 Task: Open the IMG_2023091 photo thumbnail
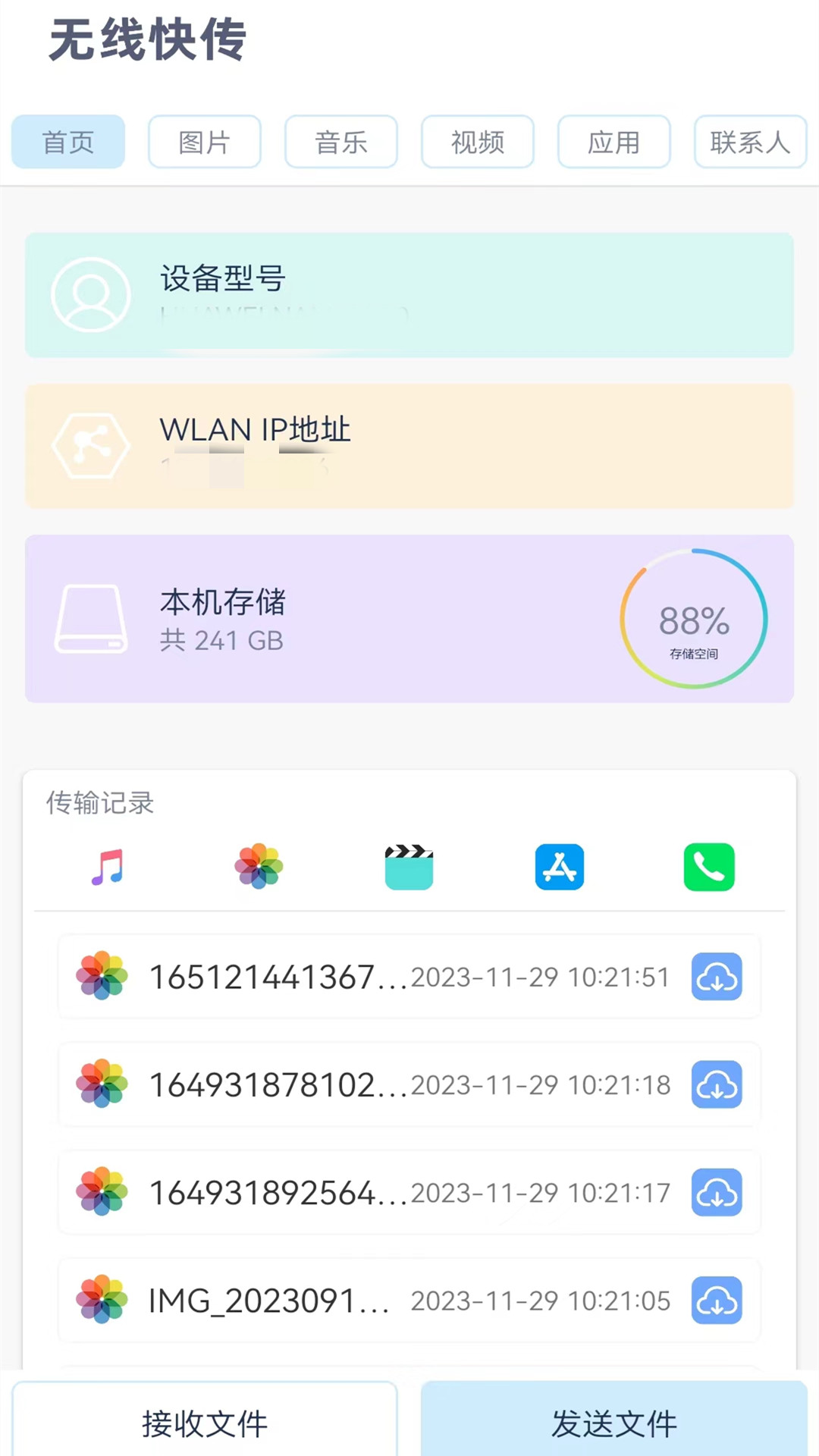101,1301
